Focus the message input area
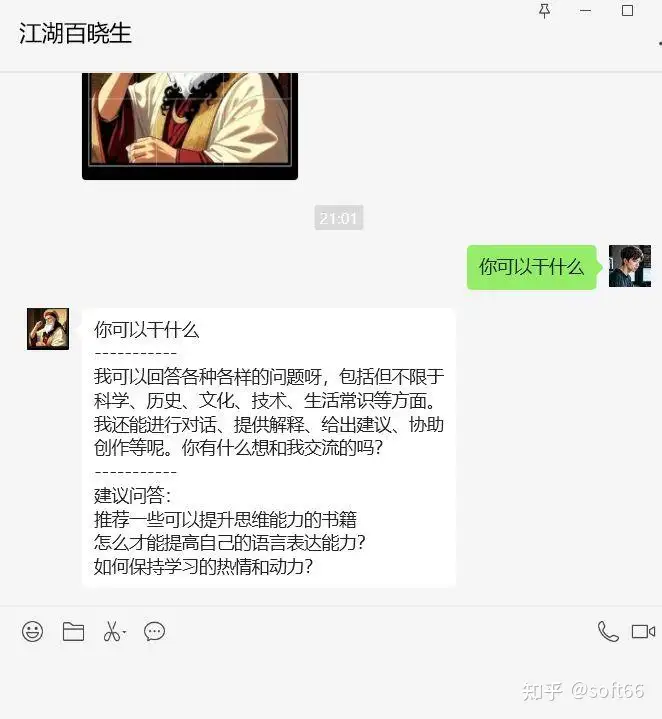This screenshot has height=719, width=662. pyautogui.click(x=330, y=680)
